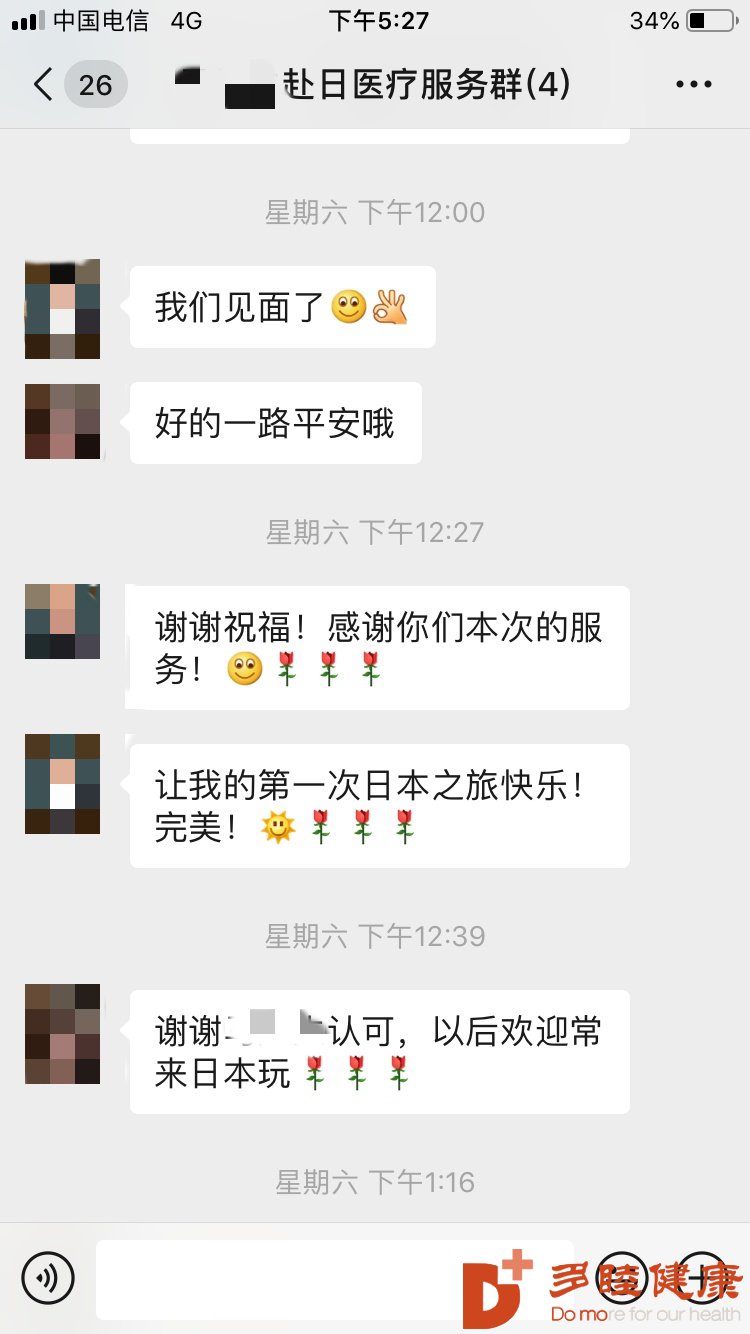Open the group chat overflow menu
The width and height of the screenshot is (750, 1334).
(x=693, y=85)
